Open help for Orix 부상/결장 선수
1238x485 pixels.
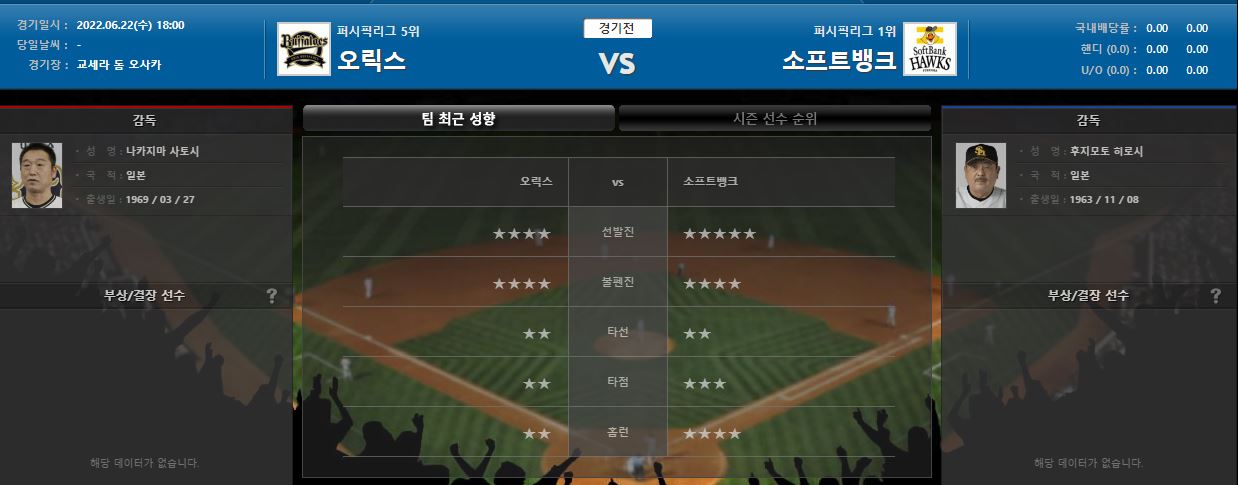(x=272, y=296)
